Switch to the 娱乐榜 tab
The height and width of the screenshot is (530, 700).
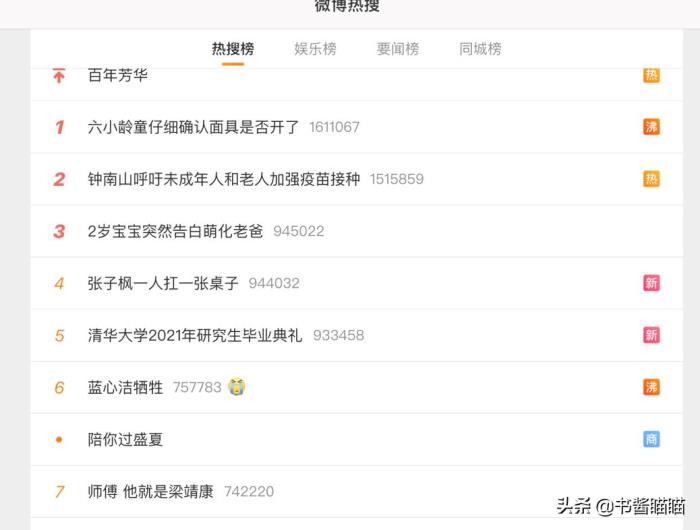[x=315, y=49]
